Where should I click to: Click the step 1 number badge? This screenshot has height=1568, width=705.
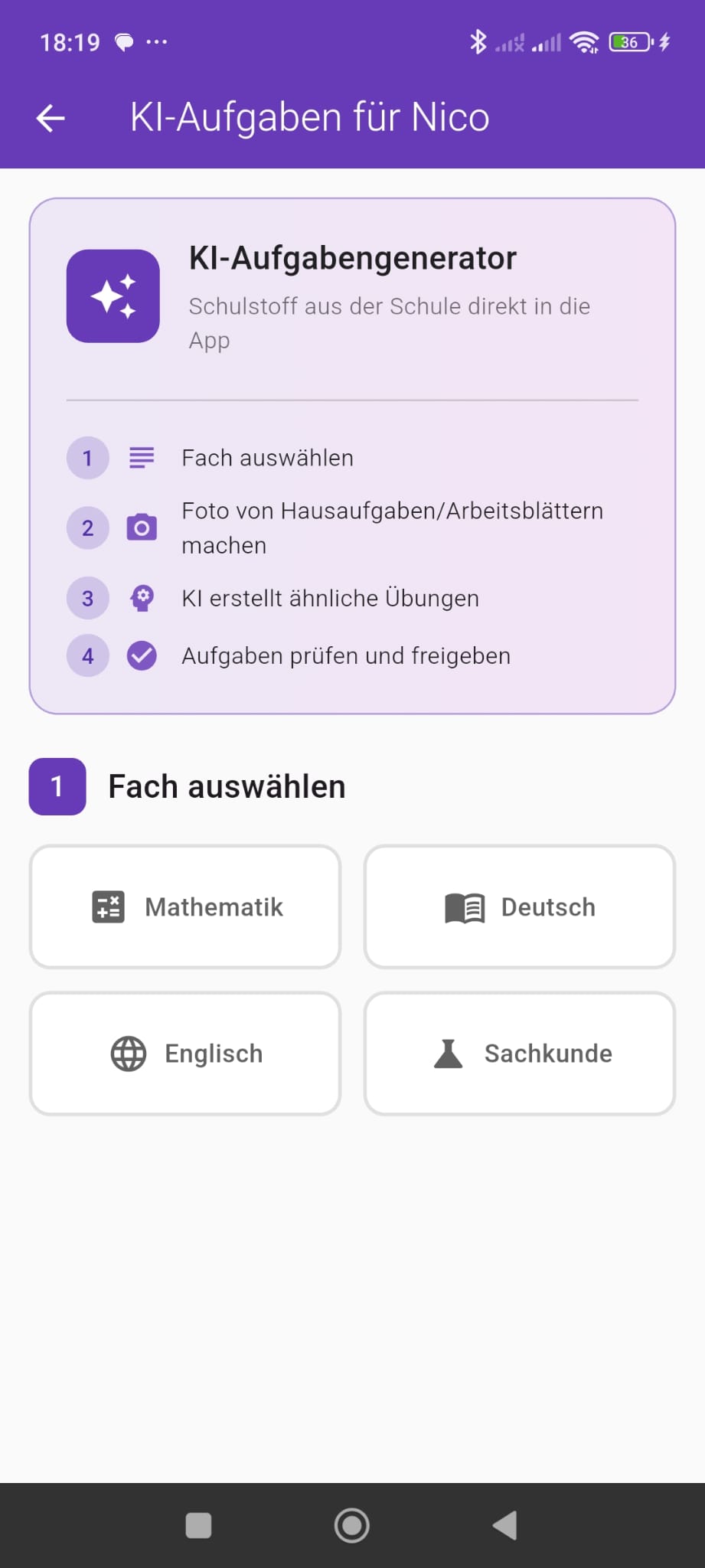click(87, 457)
